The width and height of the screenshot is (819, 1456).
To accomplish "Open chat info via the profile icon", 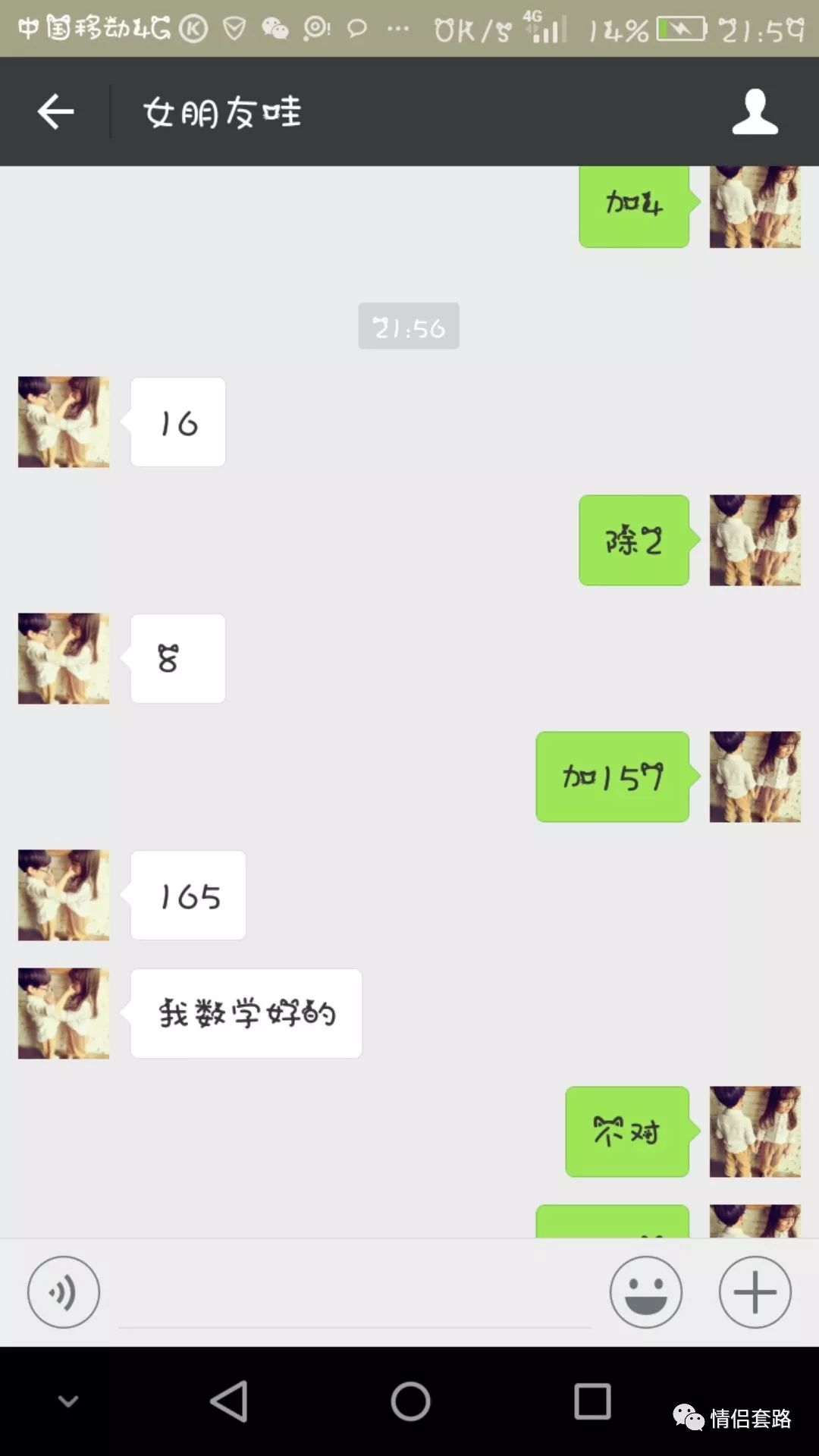I will [755, 112].
